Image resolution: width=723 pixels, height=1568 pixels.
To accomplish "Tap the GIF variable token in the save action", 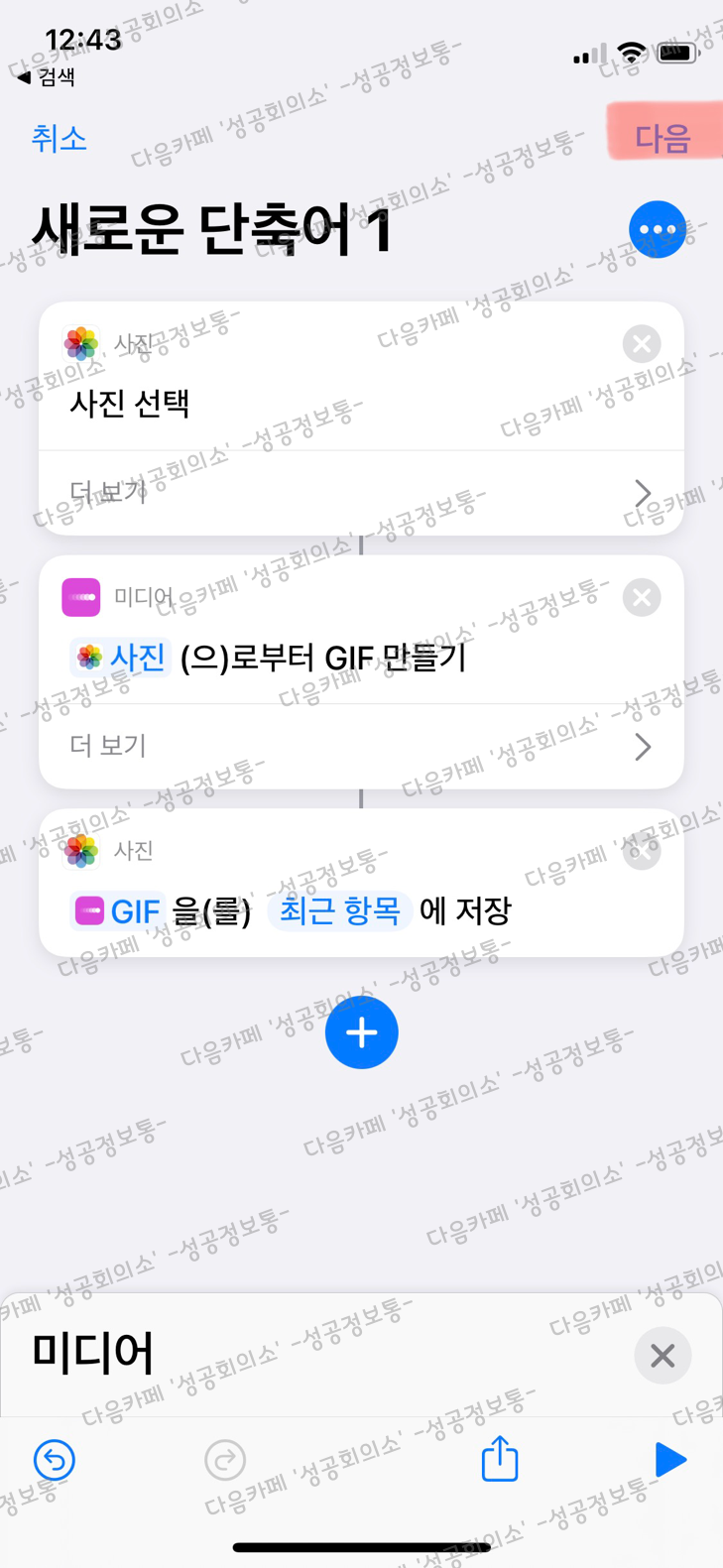I will pos(116,910).
